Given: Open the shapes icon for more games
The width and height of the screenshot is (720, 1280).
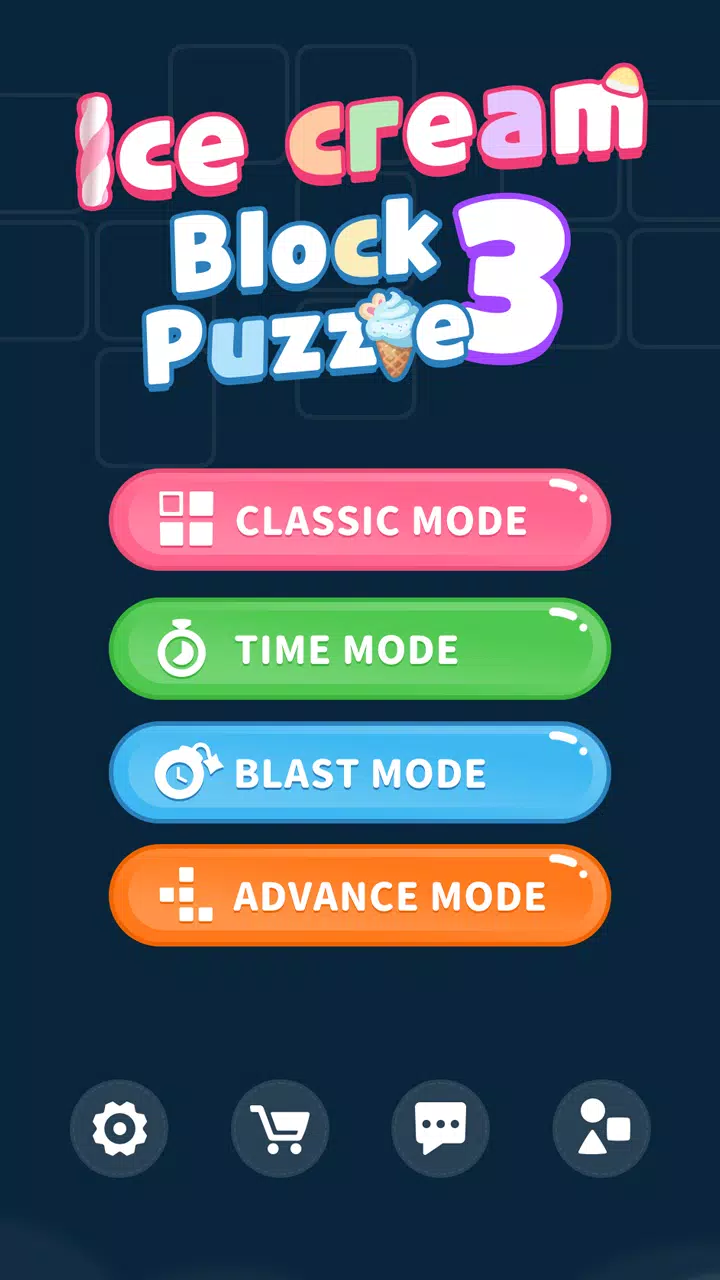Looking at the screenshot, I should [601, 1129].
